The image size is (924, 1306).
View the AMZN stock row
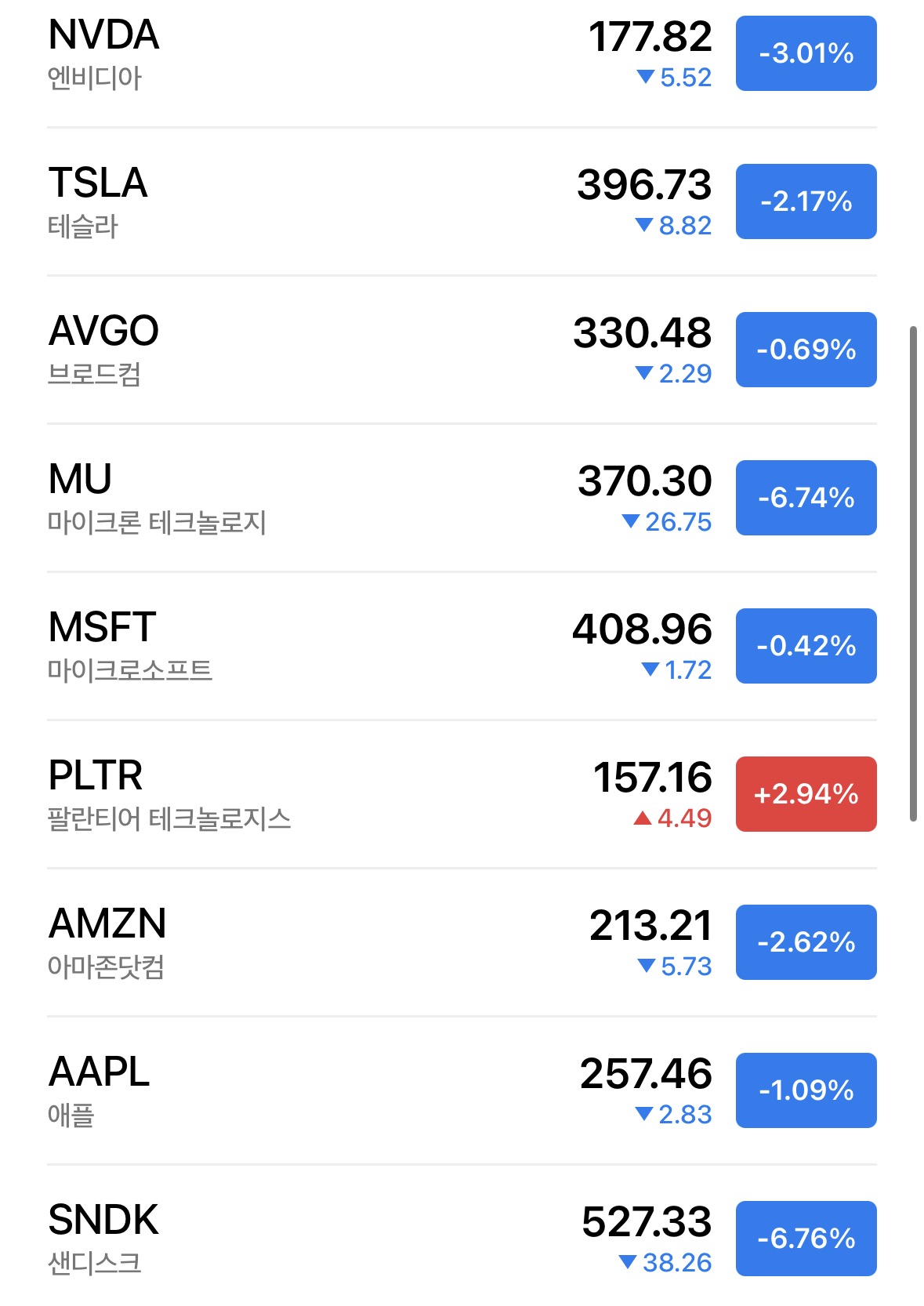[462, 942]
